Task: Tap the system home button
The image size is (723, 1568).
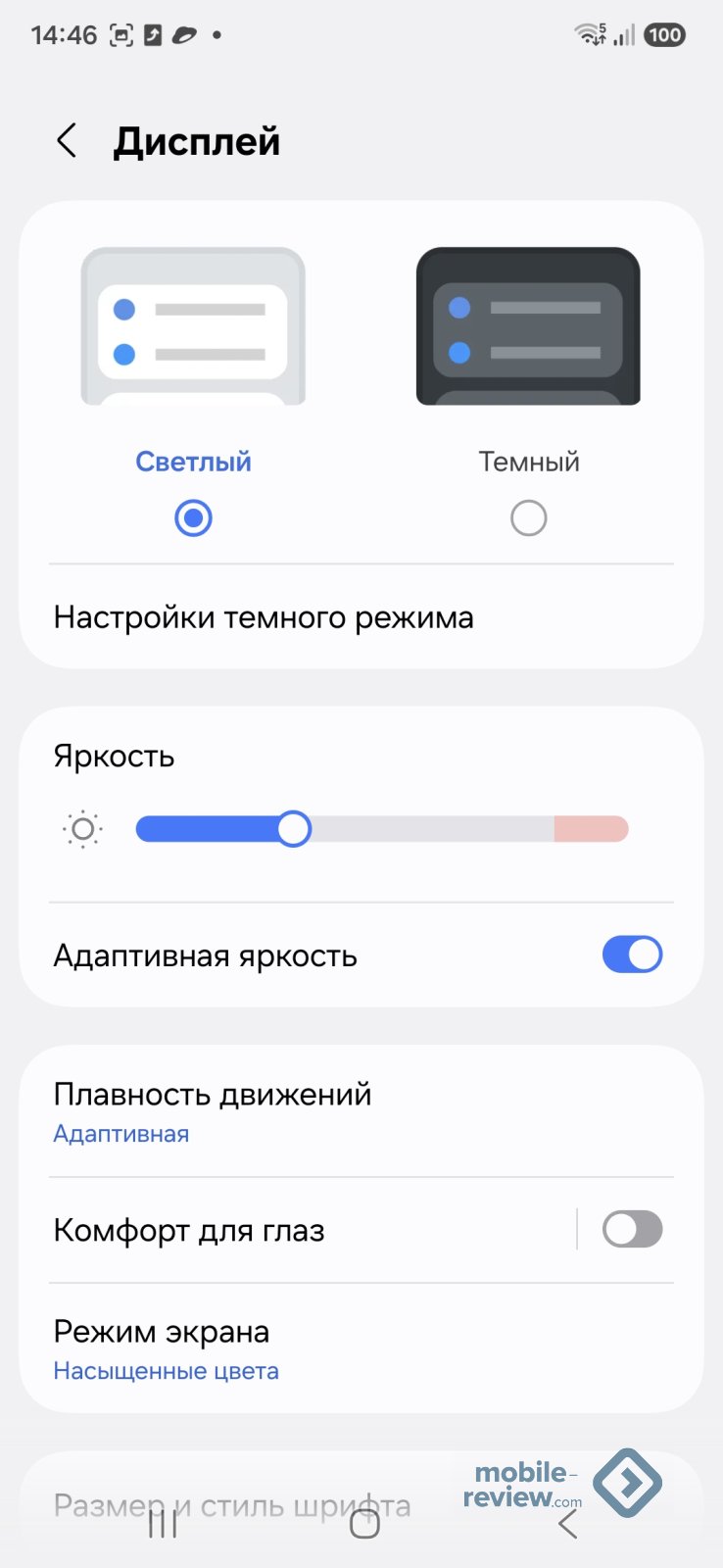Action: [x=364, y=1524]
